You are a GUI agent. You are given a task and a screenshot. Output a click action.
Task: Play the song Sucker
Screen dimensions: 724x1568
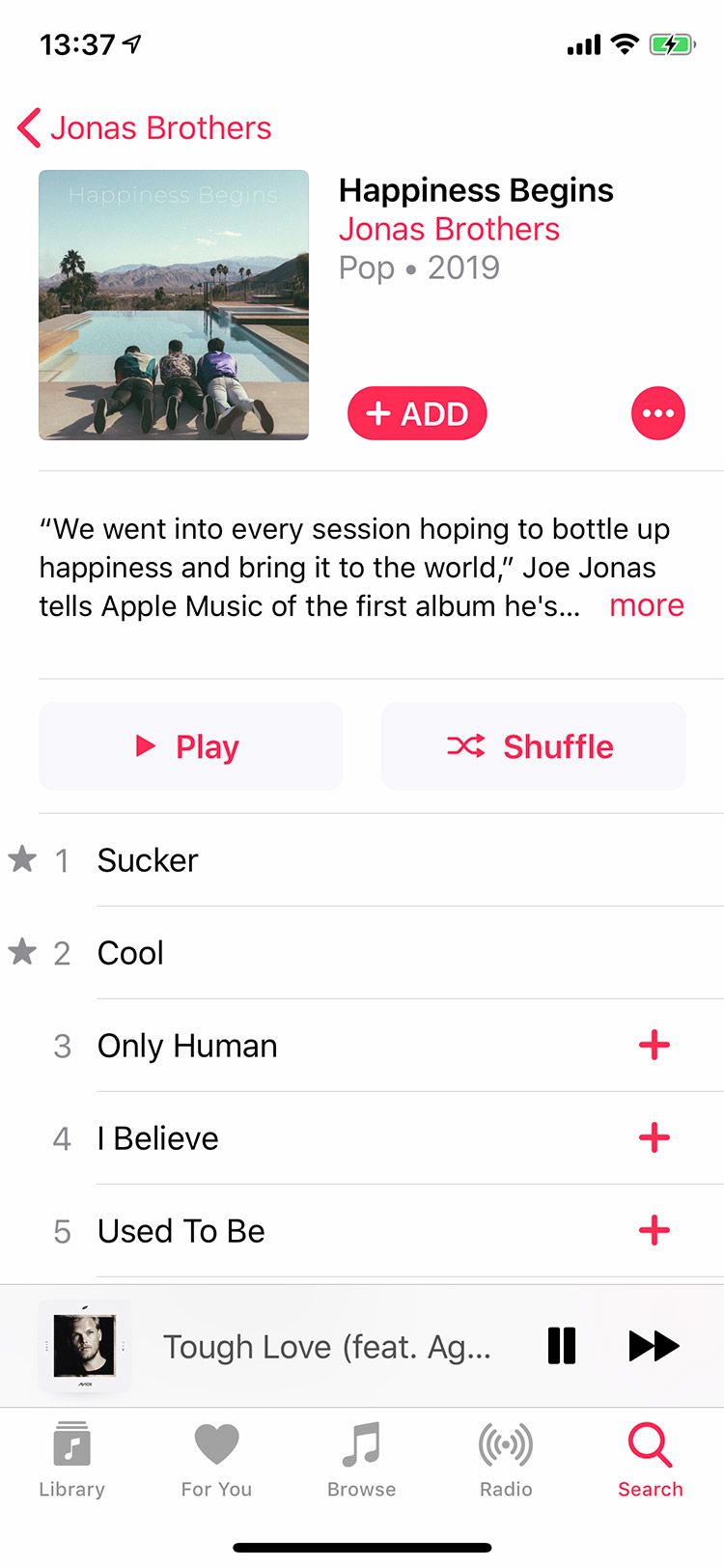pyautogui.click(x=148, y=860)
